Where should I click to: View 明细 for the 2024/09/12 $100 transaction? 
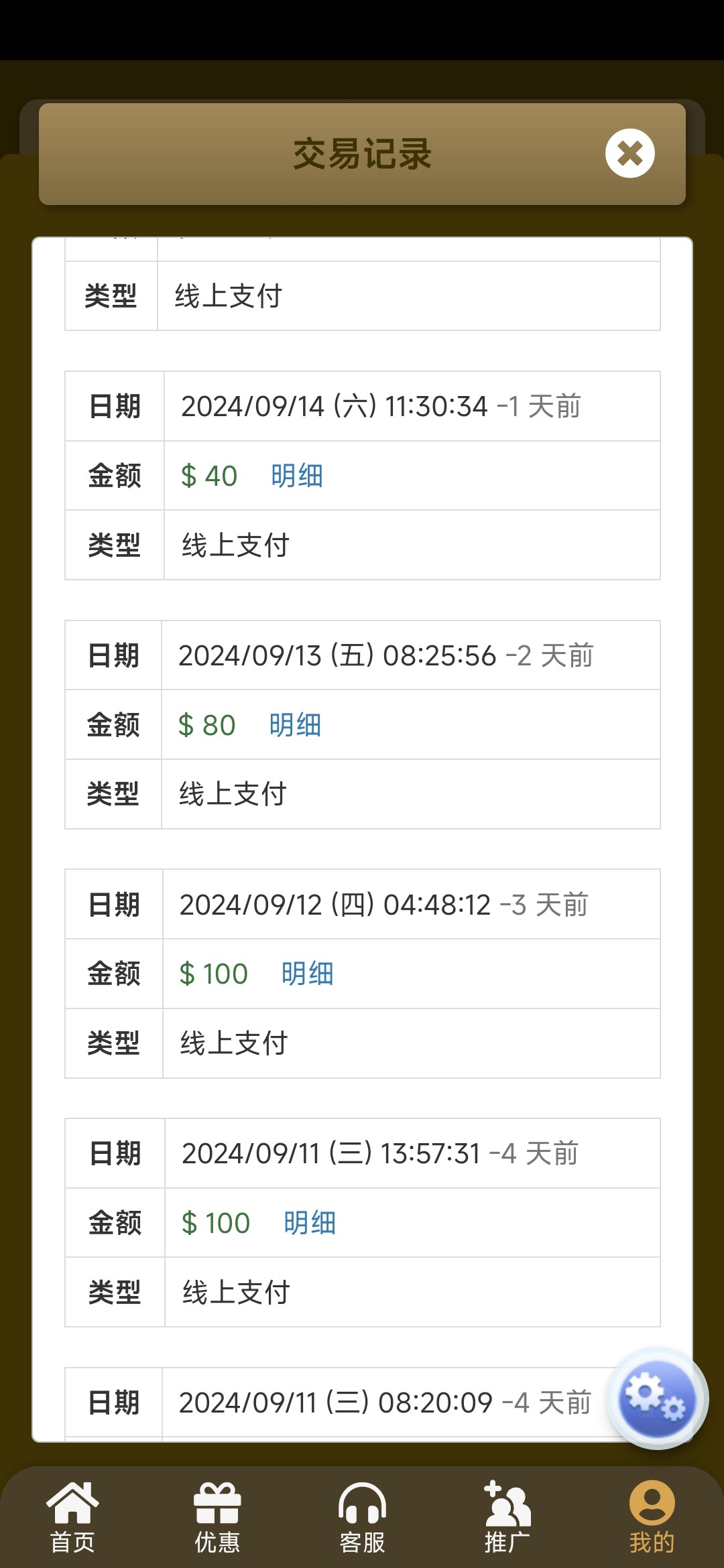click(307, 974)
